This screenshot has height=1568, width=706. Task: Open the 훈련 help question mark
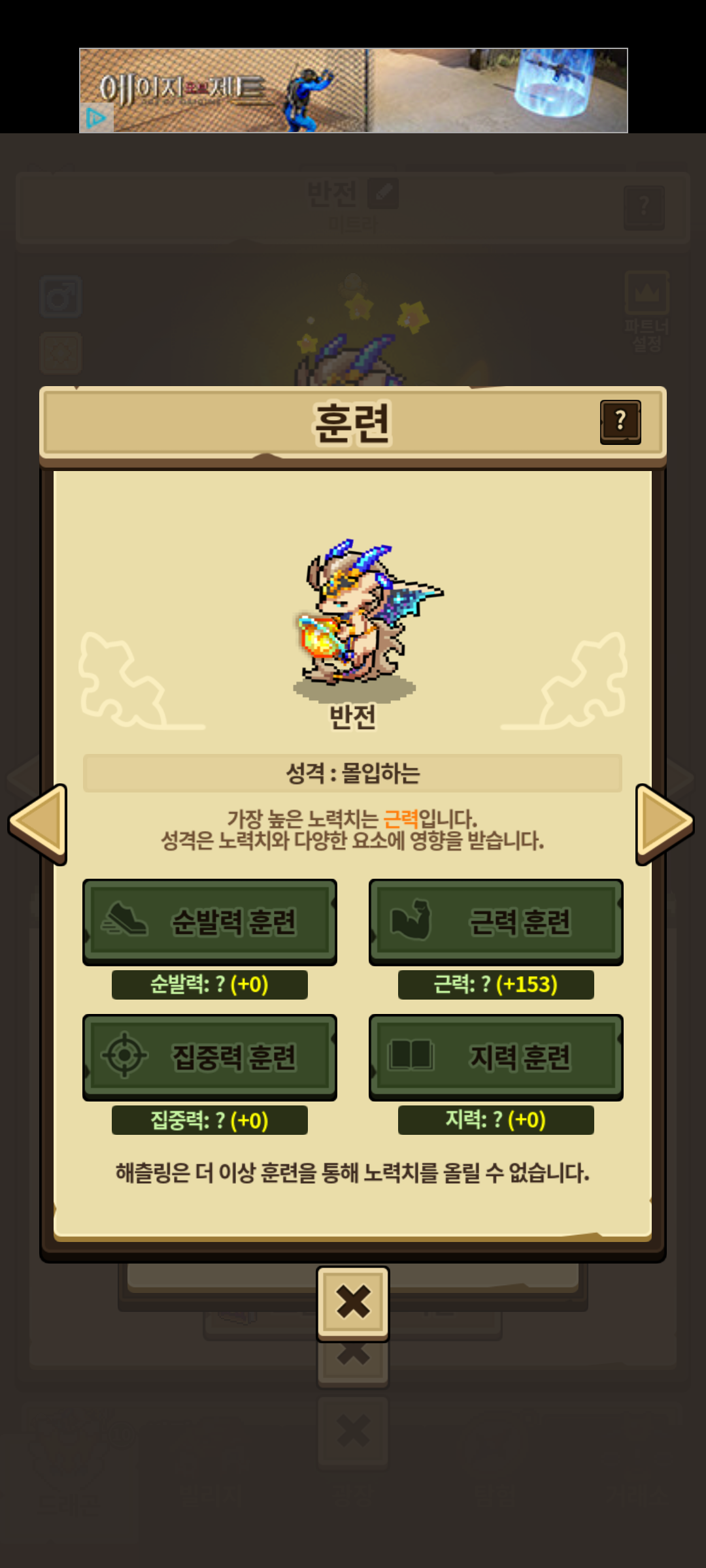pyautogui.click(x=620, y=422)
